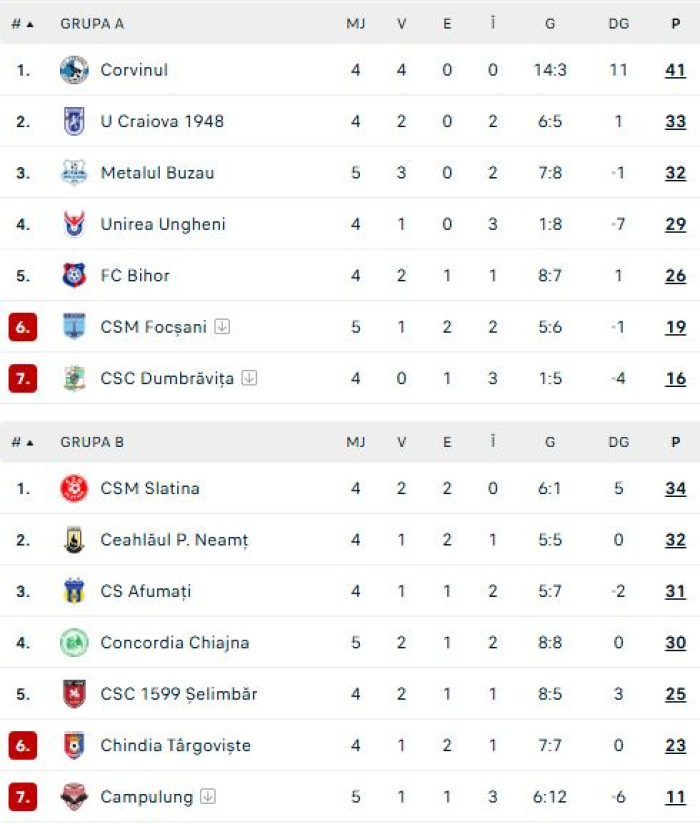Tap Corvinul's underlined 41 points

(675, 70)
